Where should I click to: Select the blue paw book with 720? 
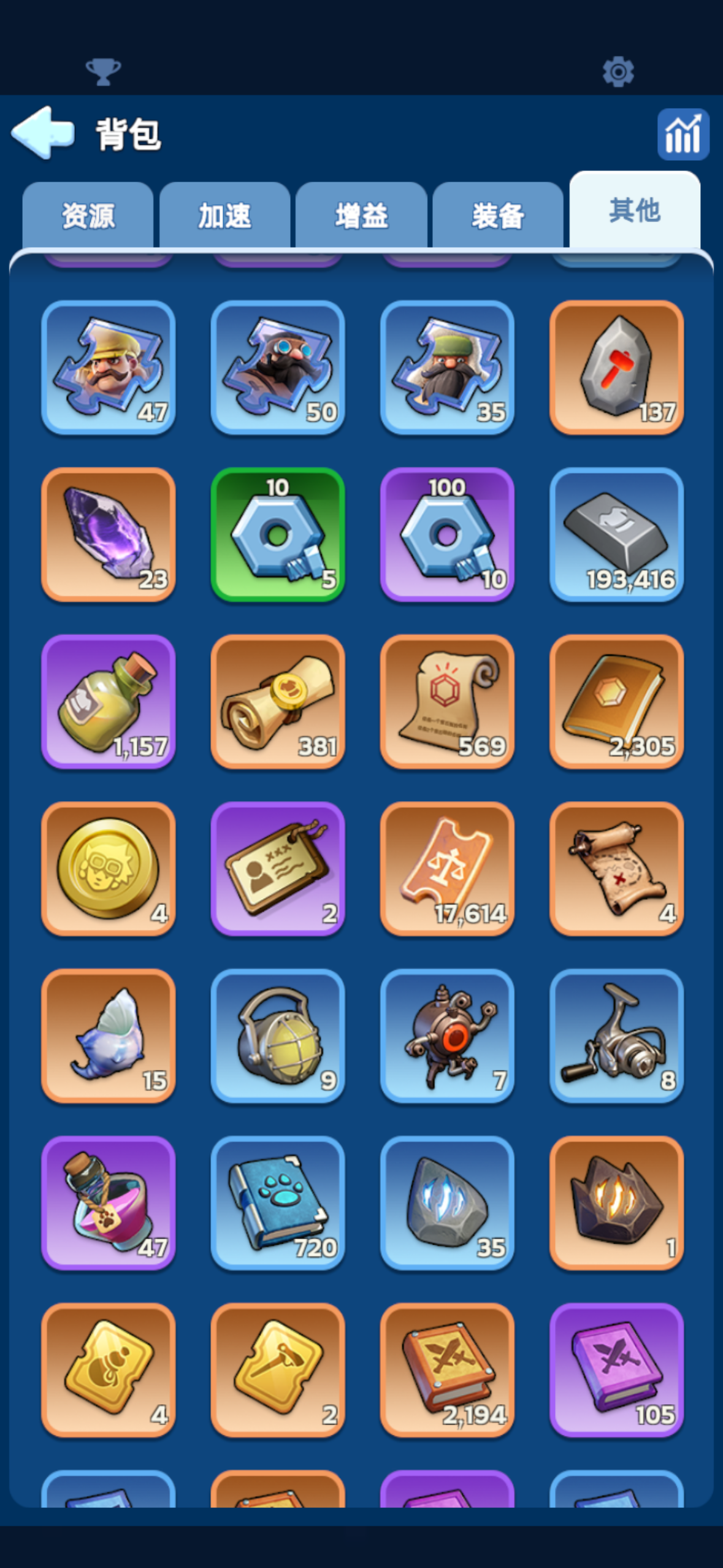278,1202
